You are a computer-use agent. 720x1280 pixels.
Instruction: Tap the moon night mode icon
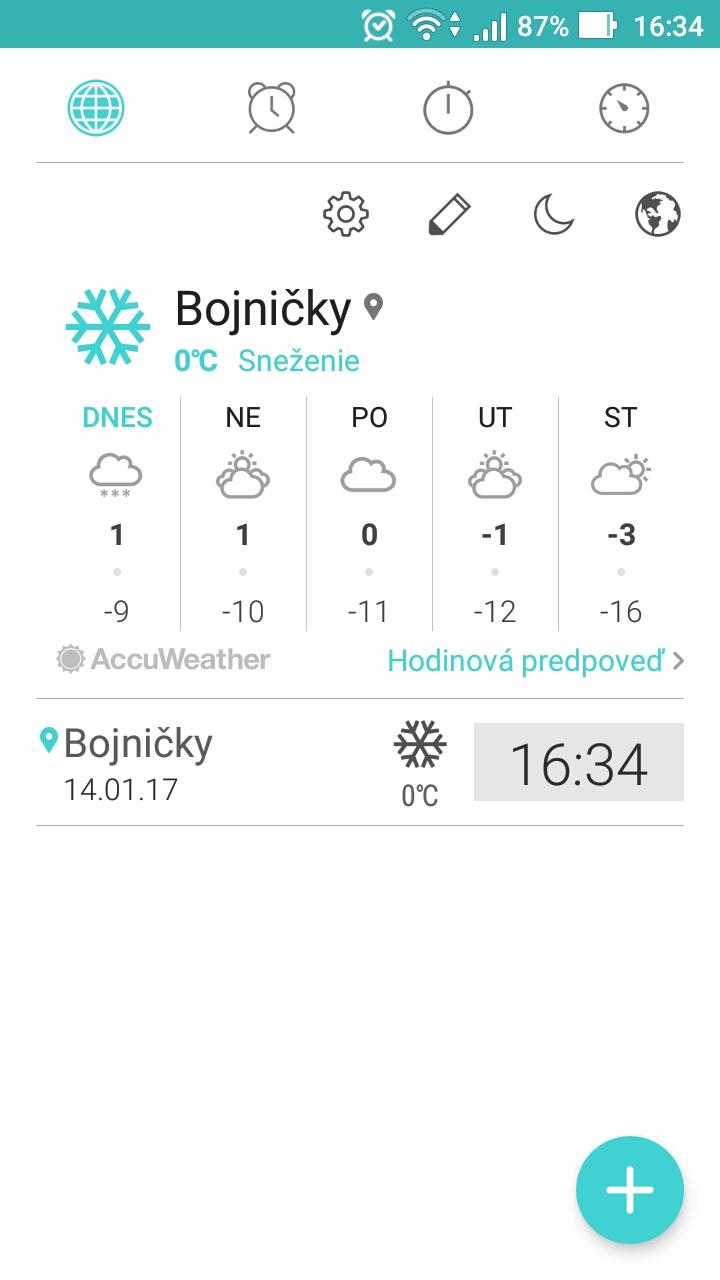(x=554, y=214)
